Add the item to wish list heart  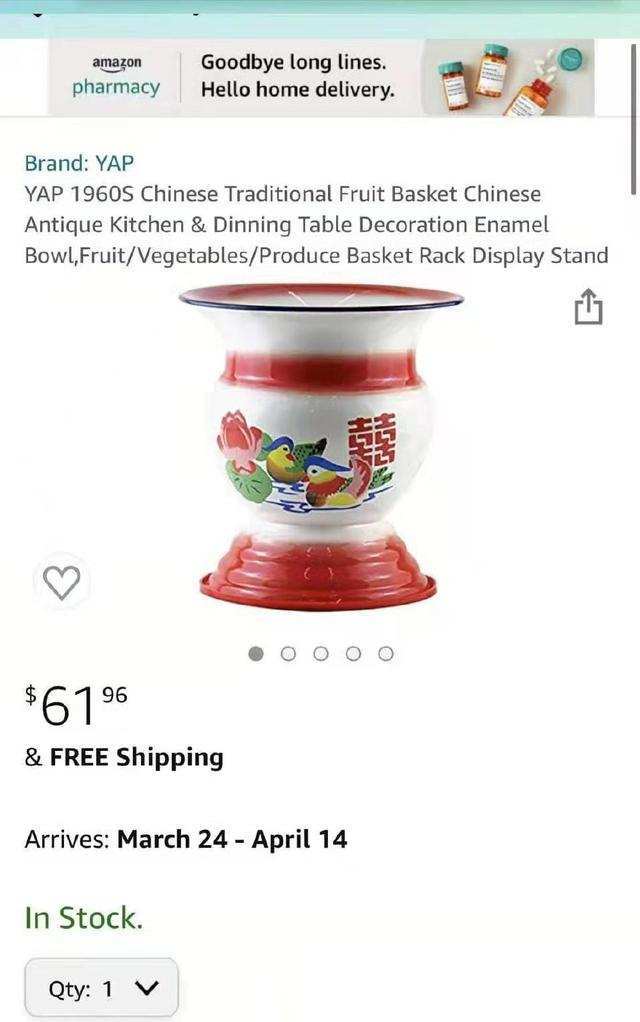(x=63, y=582)
